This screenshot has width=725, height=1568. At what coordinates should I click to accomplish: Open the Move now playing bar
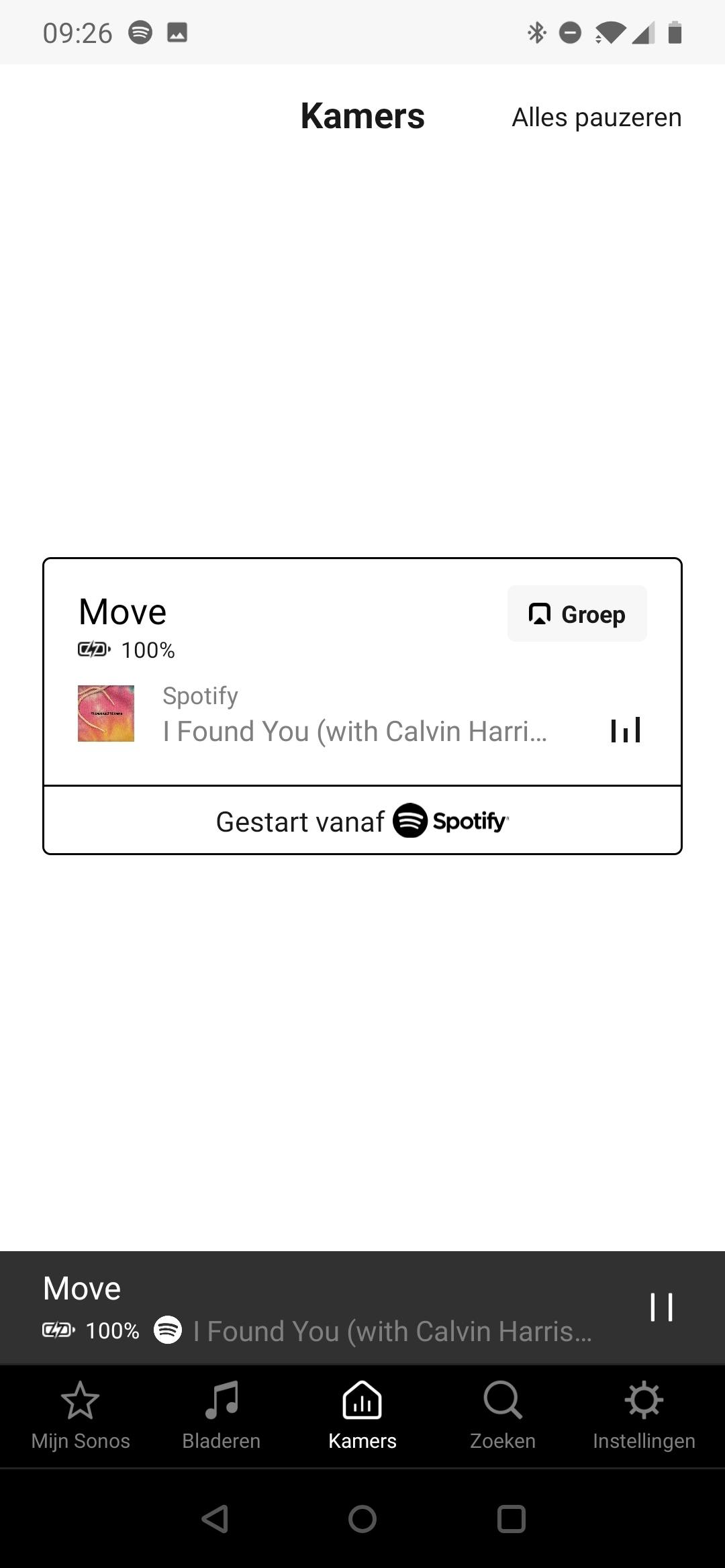point(316,1308)
